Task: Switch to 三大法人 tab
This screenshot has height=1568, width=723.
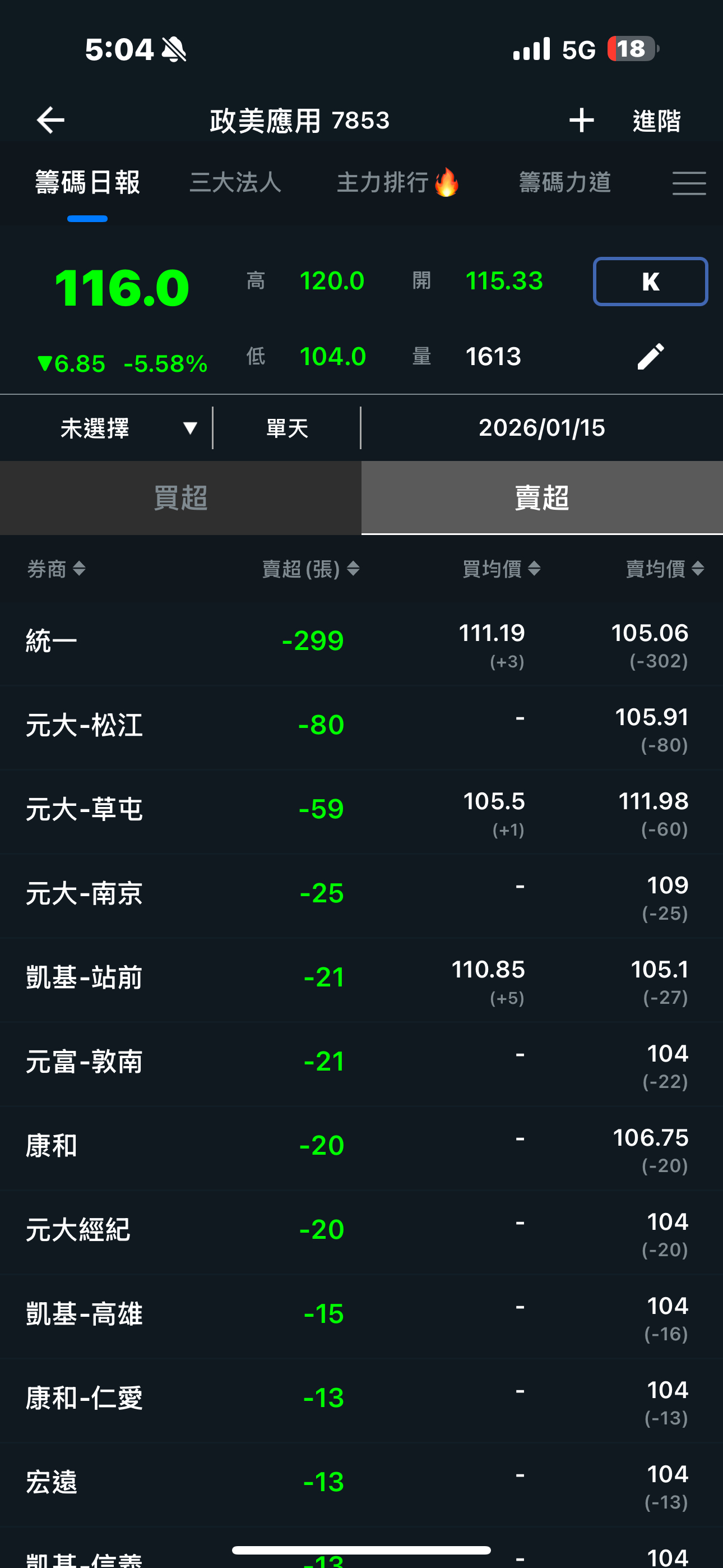Action: point(235,183)
